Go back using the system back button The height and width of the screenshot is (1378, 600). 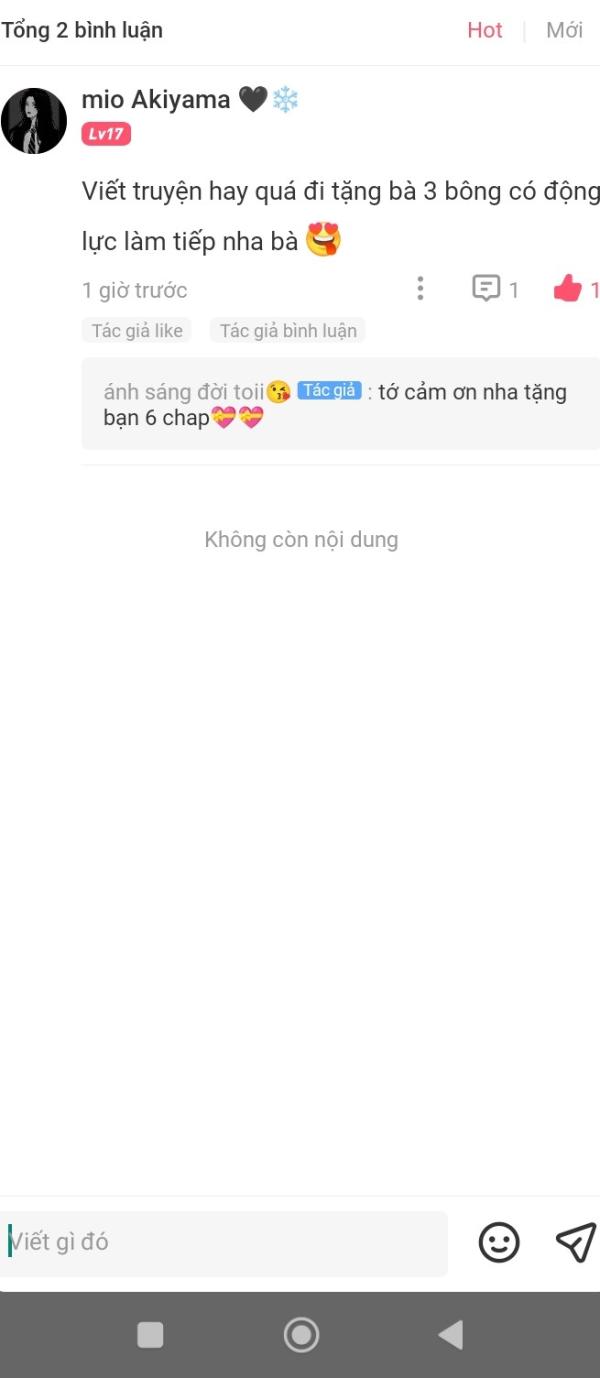coord(451,1334)
